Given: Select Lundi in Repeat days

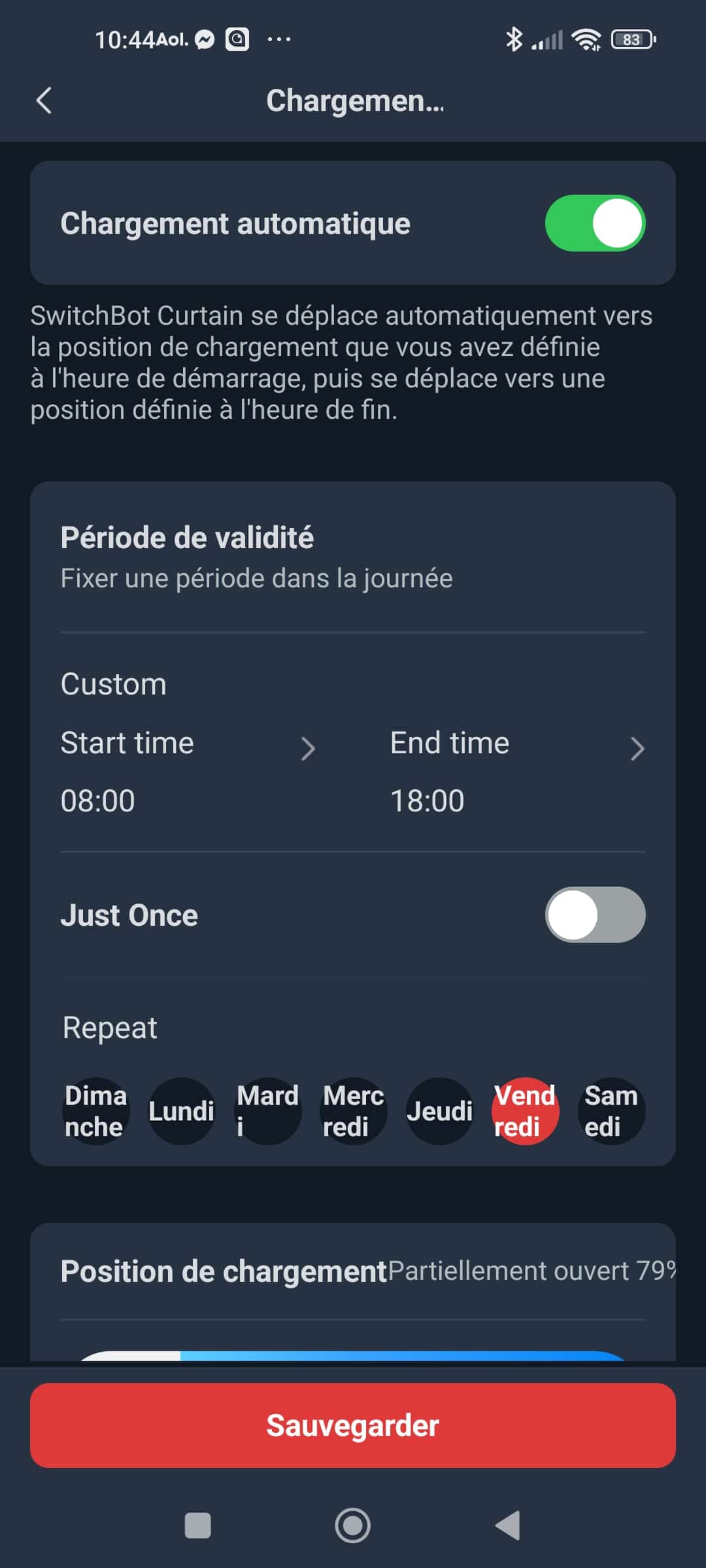Looking at the screenshot, I should click(181, 1111).
